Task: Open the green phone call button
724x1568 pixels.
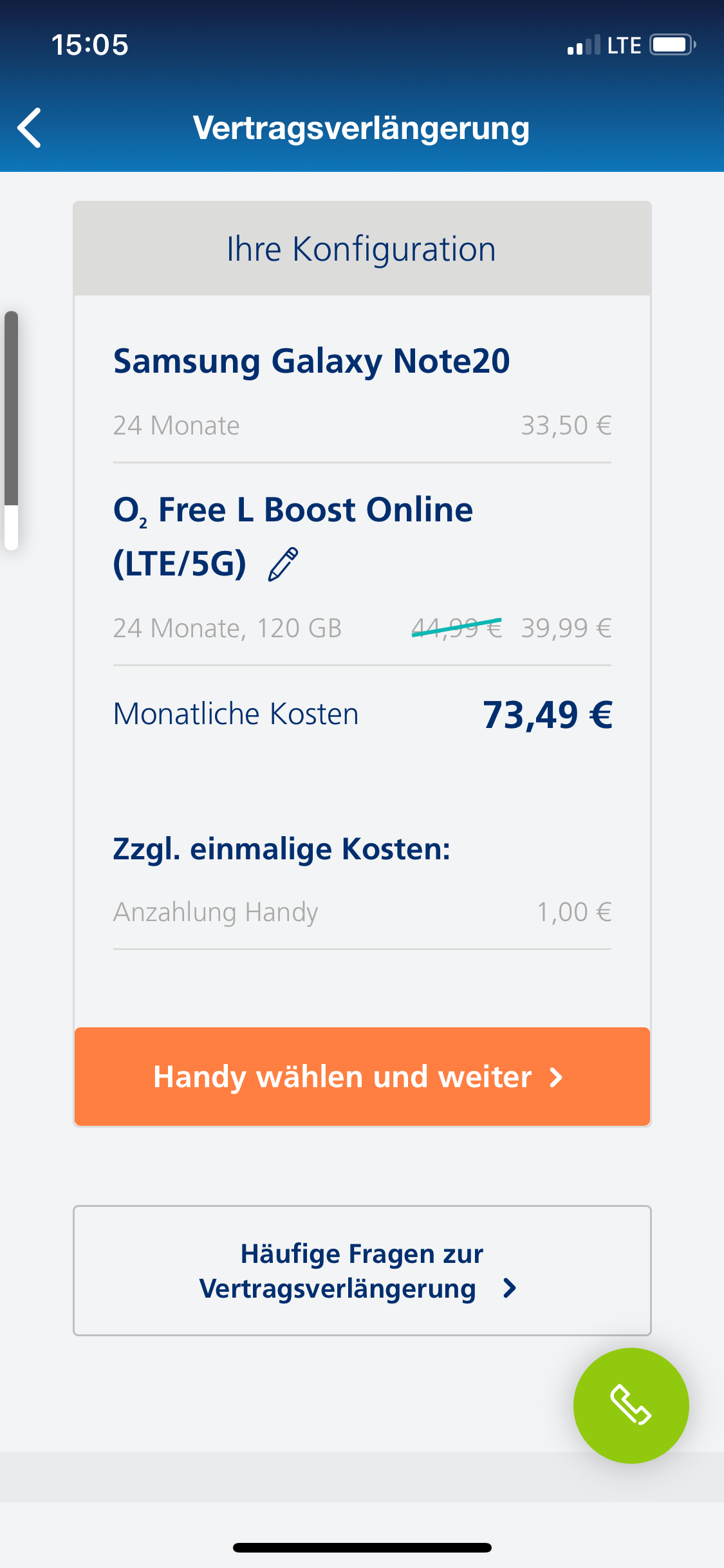Action: 631,1405
